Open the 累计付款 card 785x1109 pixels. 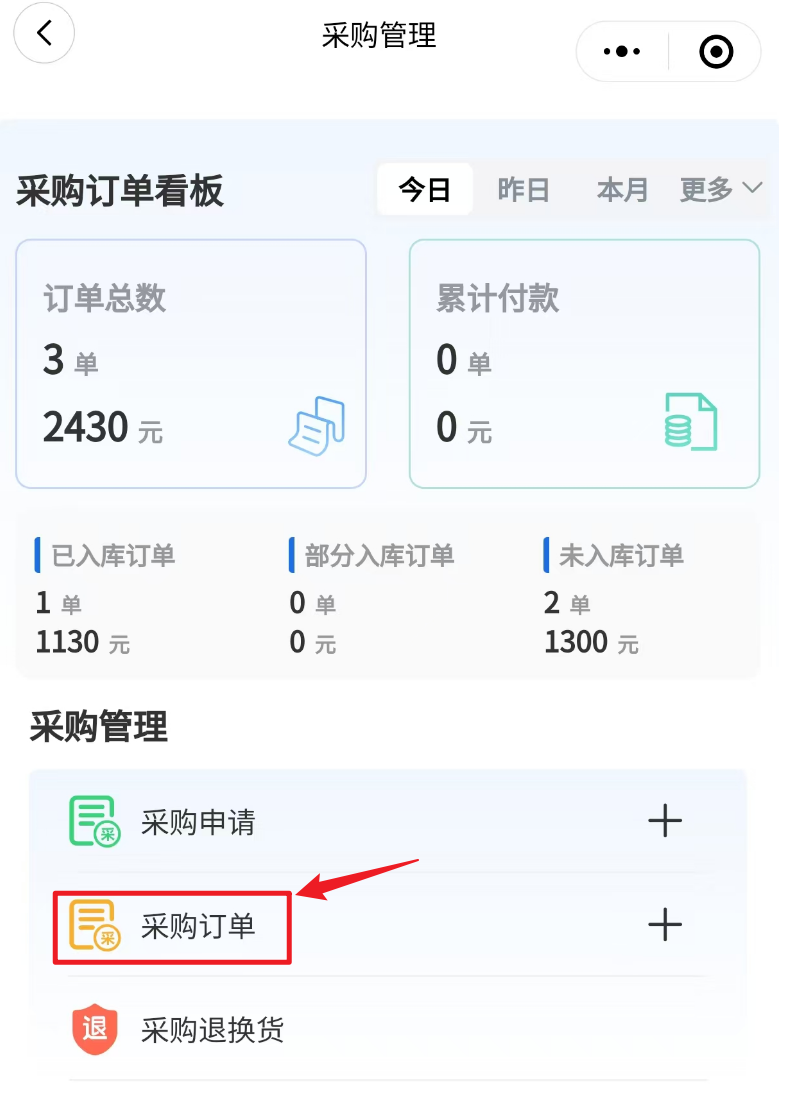[x=584, y=364]
